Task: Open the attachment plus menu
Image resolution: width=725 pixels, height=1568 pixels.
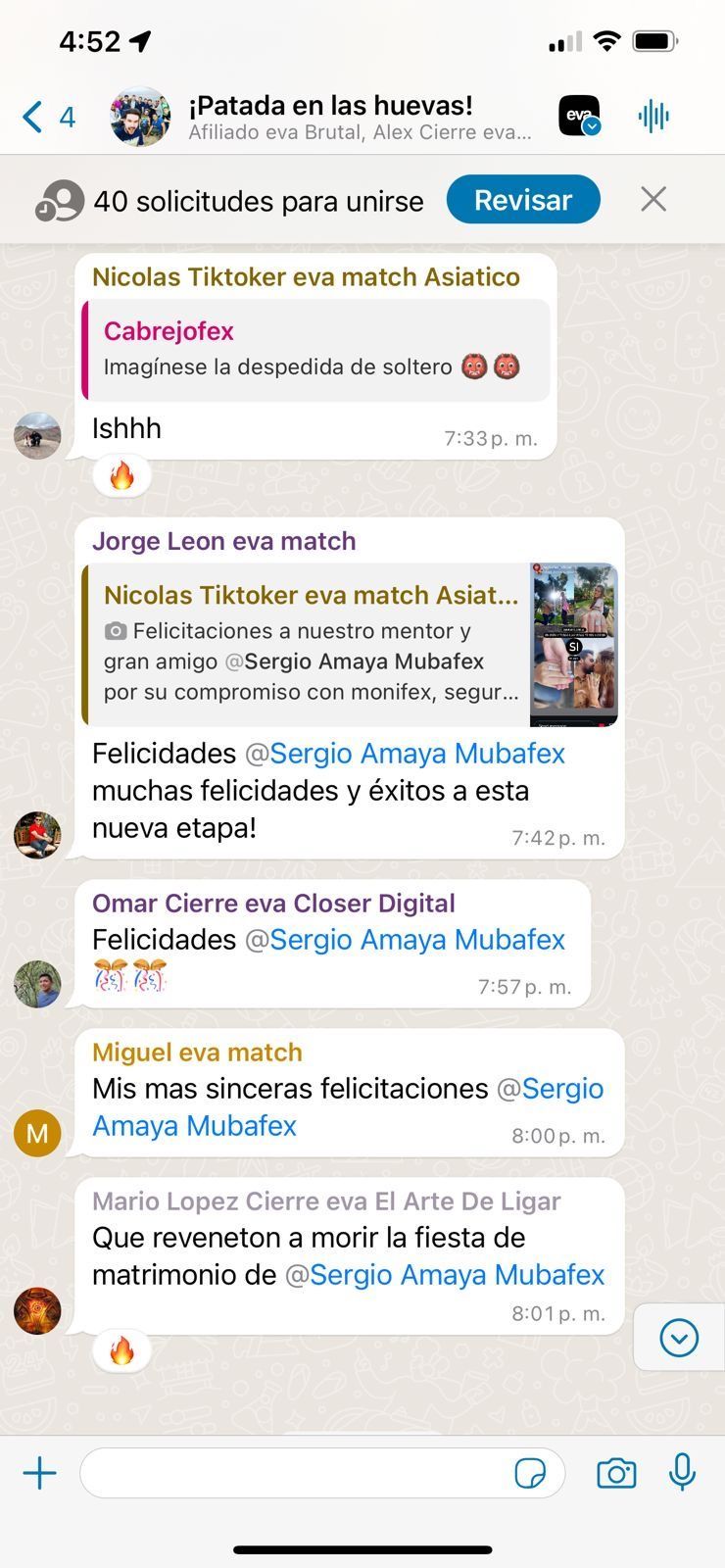Action: pyautogui.click(x=40, y=1473)
